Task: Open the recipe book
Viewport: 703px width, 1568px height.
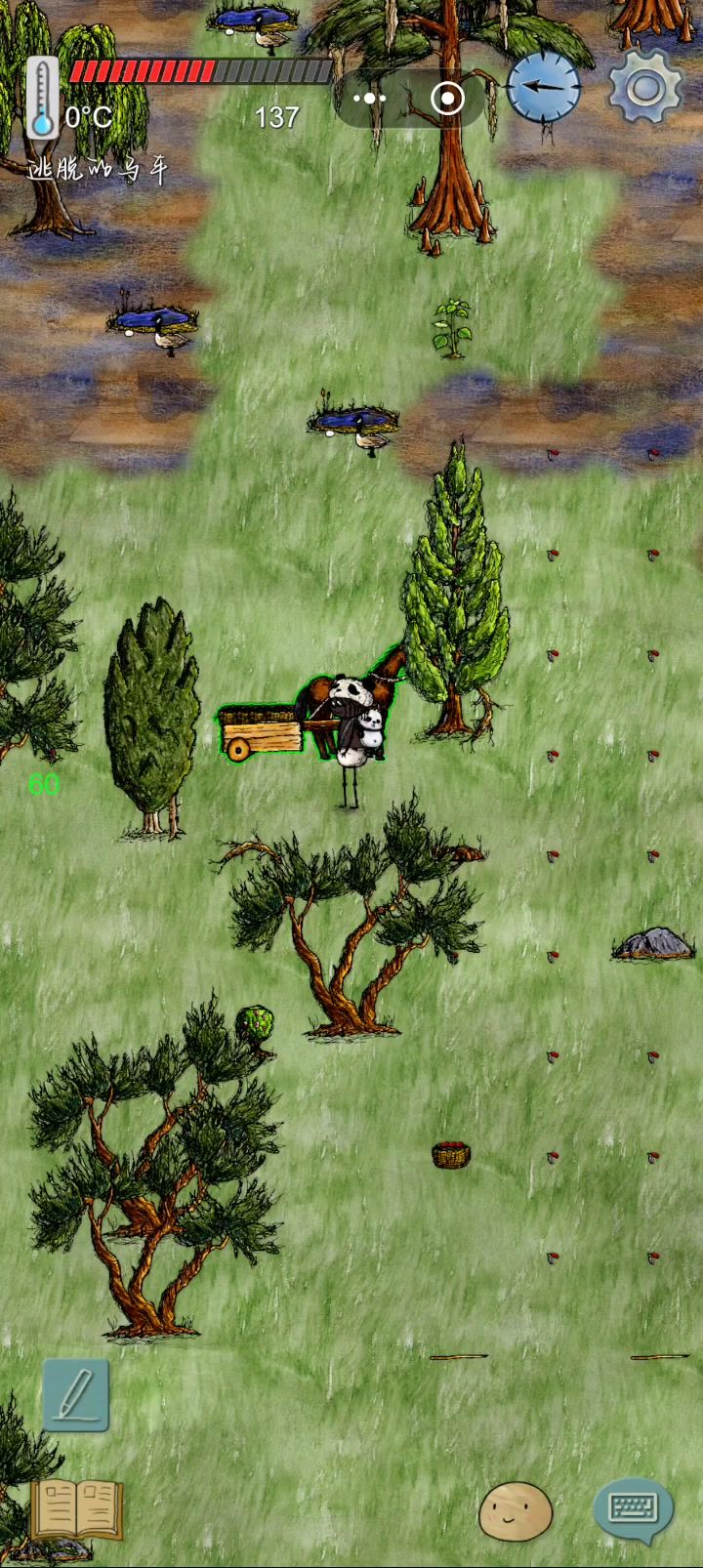Action: pyautogui.click(x=76, y=1509)
